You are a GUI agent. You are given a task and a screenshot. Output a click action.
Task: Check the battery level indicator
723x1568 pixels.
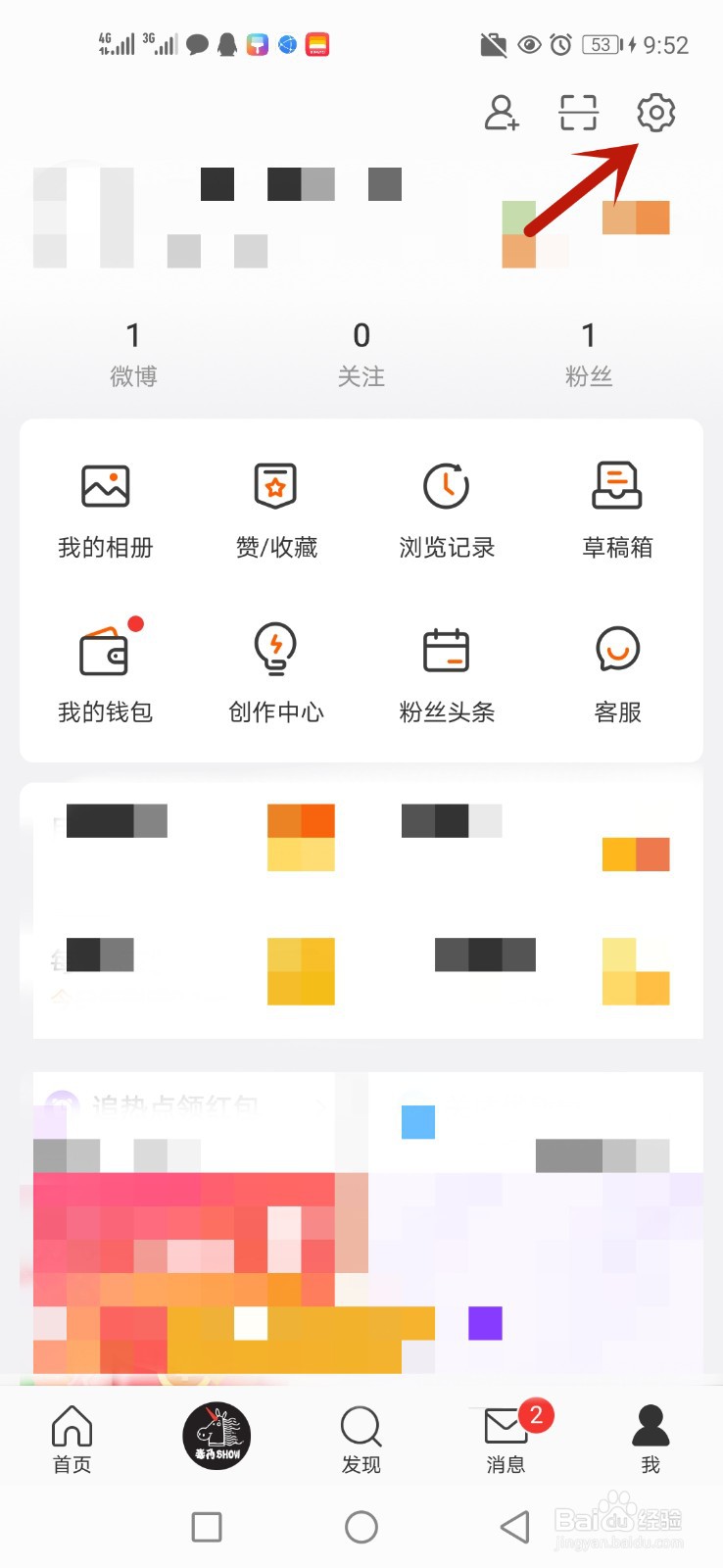point(602,44)
